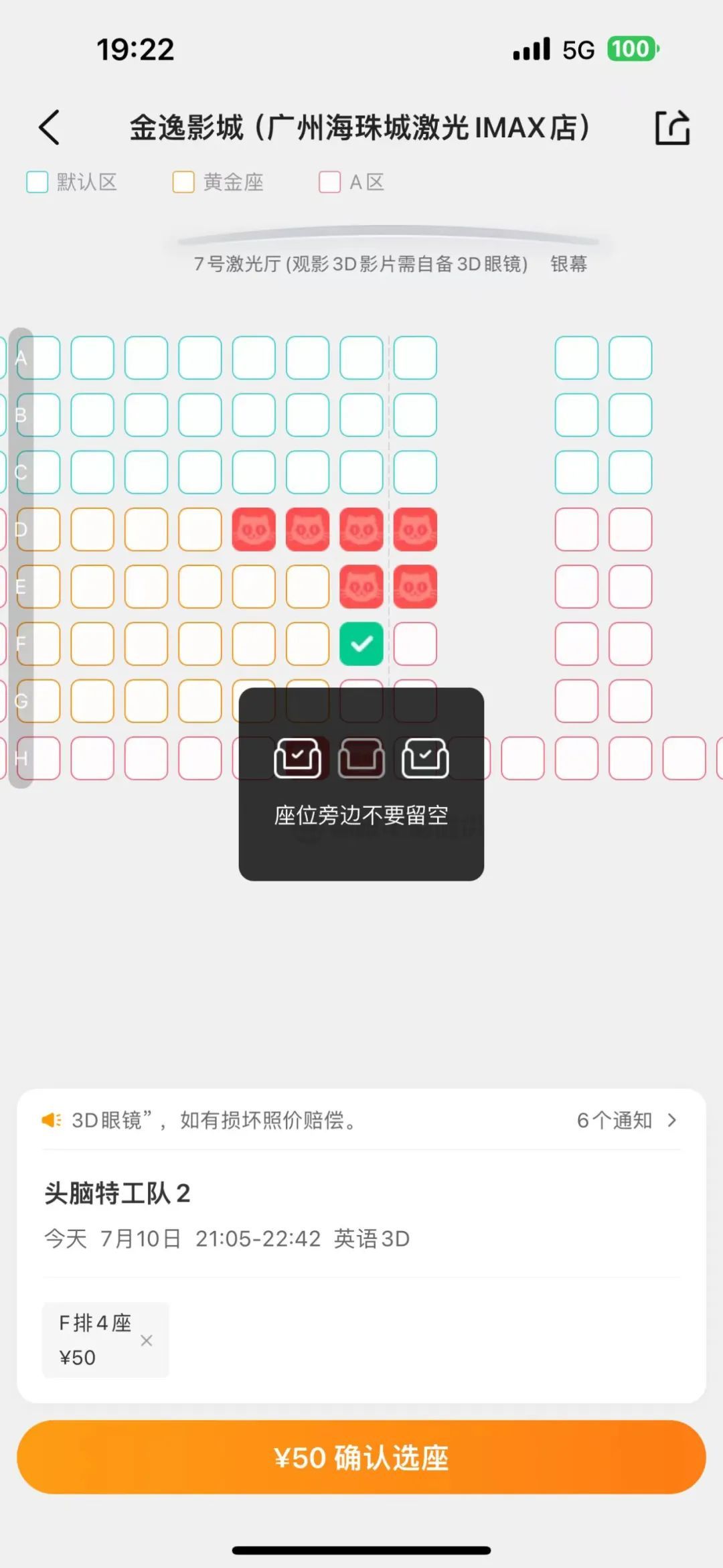Select a gold-bordered seat in row G

tap(147, 701)
